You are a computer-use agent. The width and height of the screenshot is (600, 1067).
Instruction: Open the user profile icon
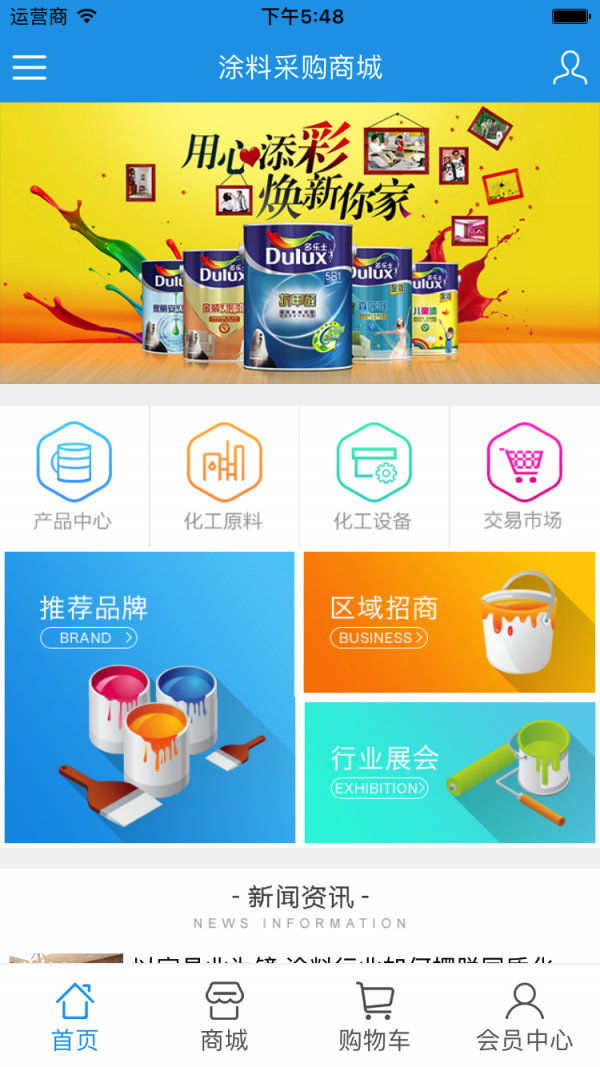click(569, 67)
